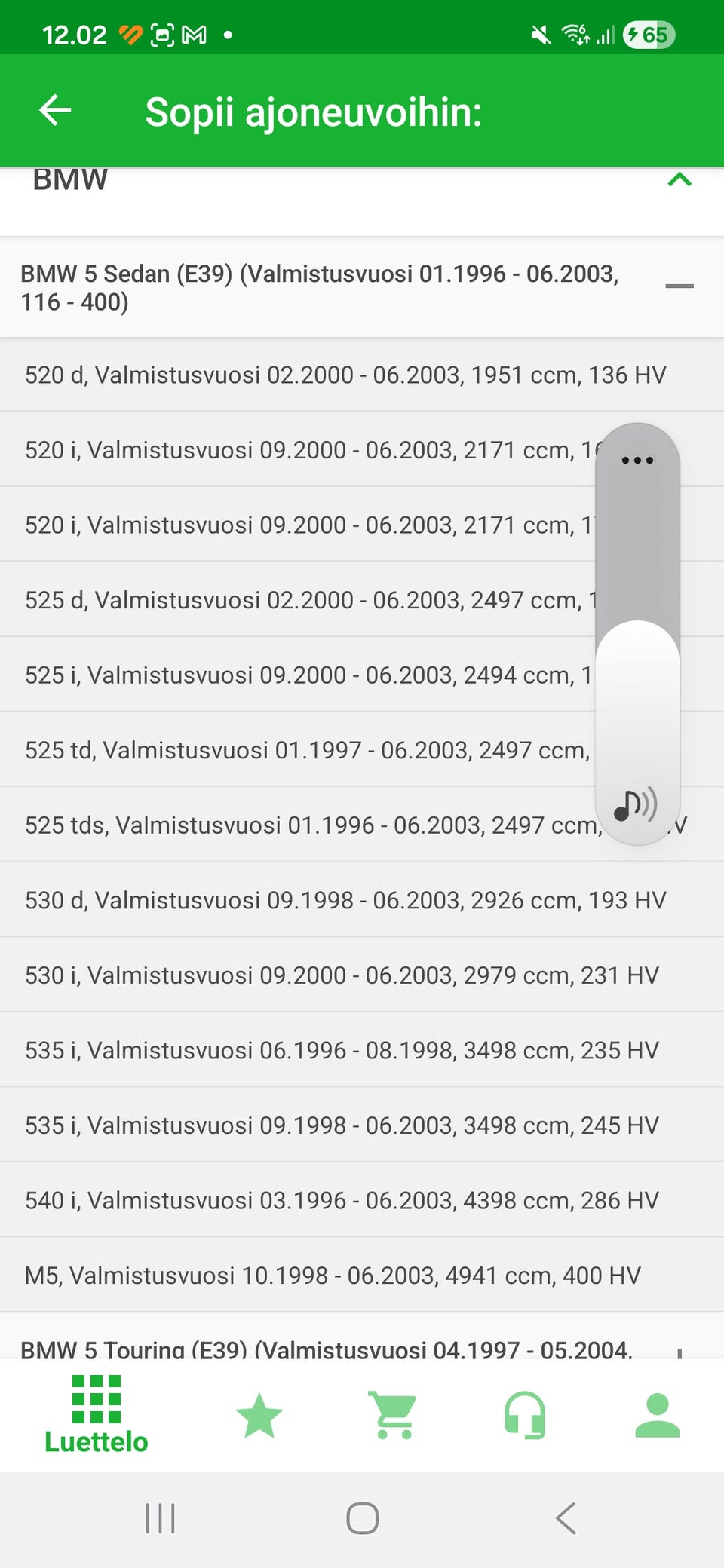Collapse the BMW brand section
724x1568 pixels.
click(680, 180)
